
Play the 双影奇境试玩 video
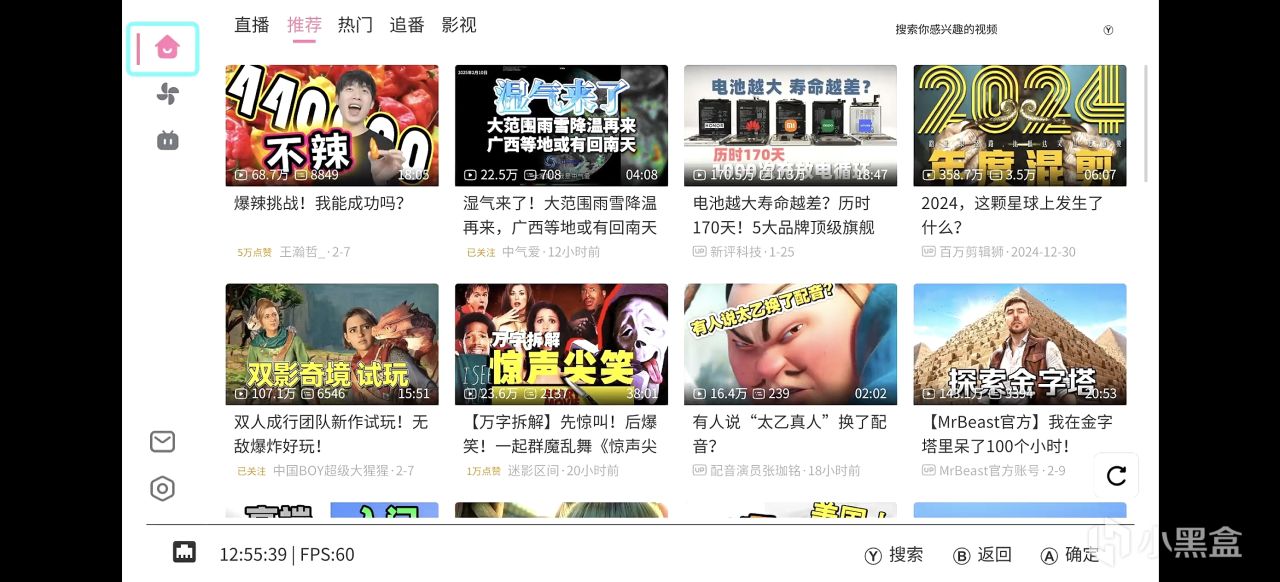click(332, 382)
